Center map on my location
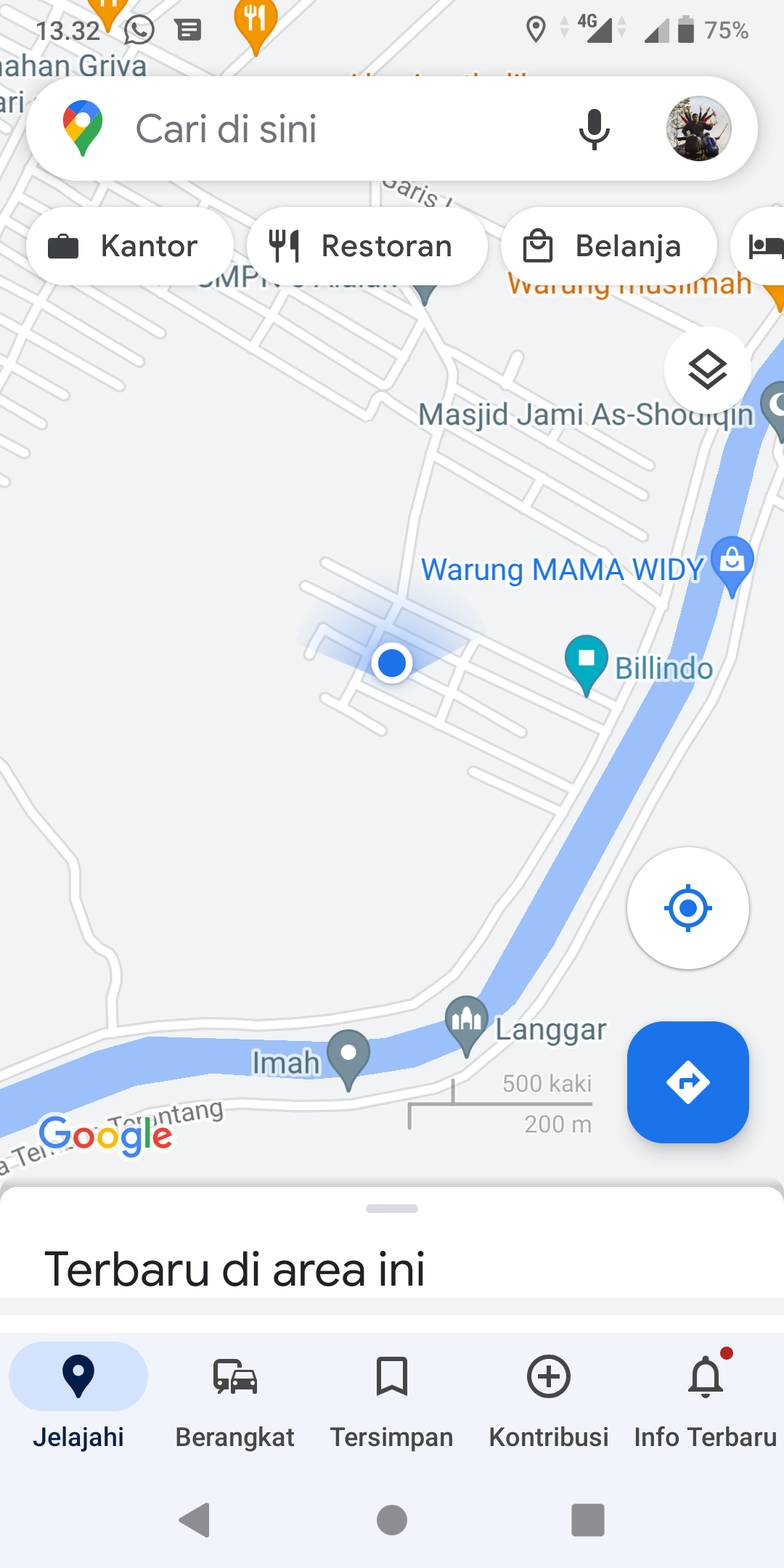The width and height of the screenshot is (784, 1568). tap(687, 907)
